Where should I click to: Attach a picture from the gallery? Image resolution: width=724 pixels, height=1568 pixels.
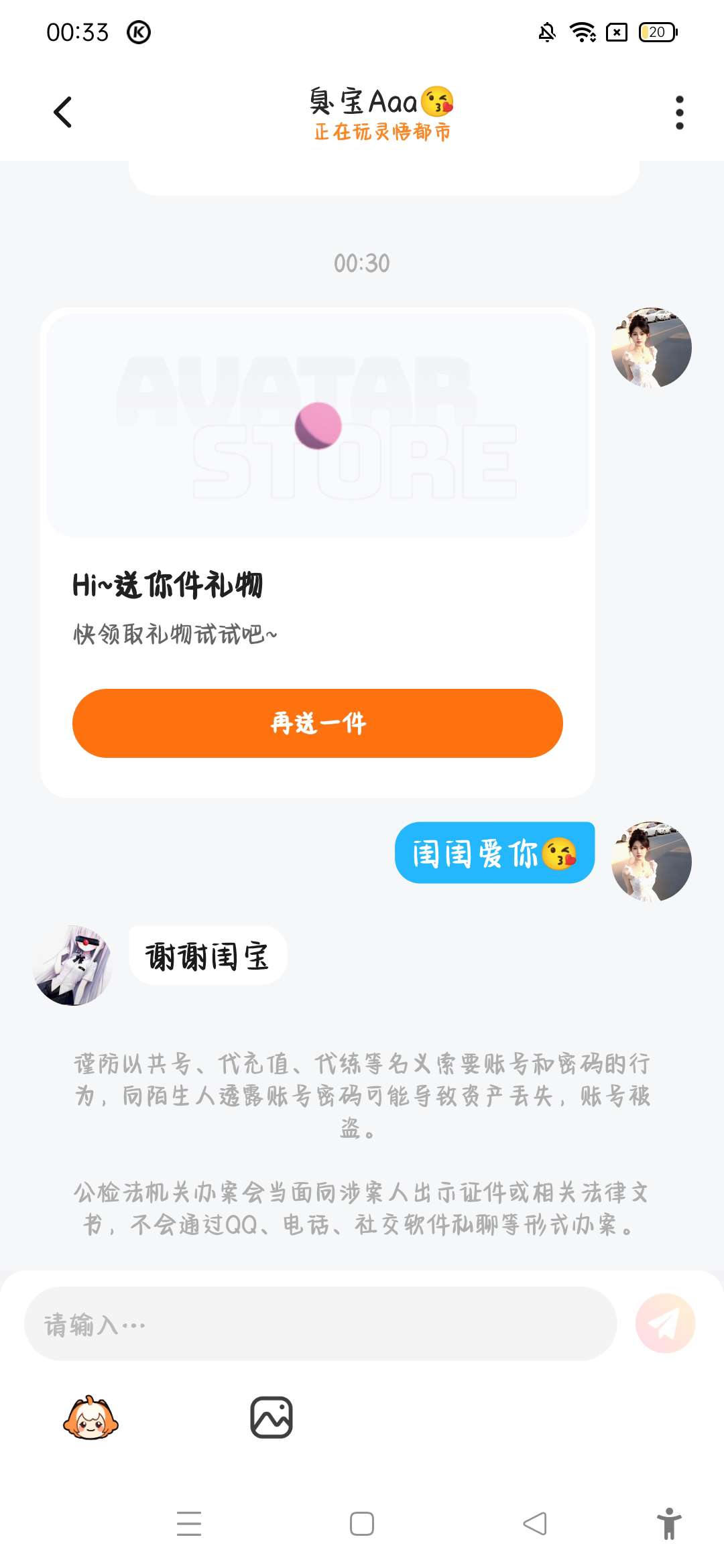tap(271, 1417)
